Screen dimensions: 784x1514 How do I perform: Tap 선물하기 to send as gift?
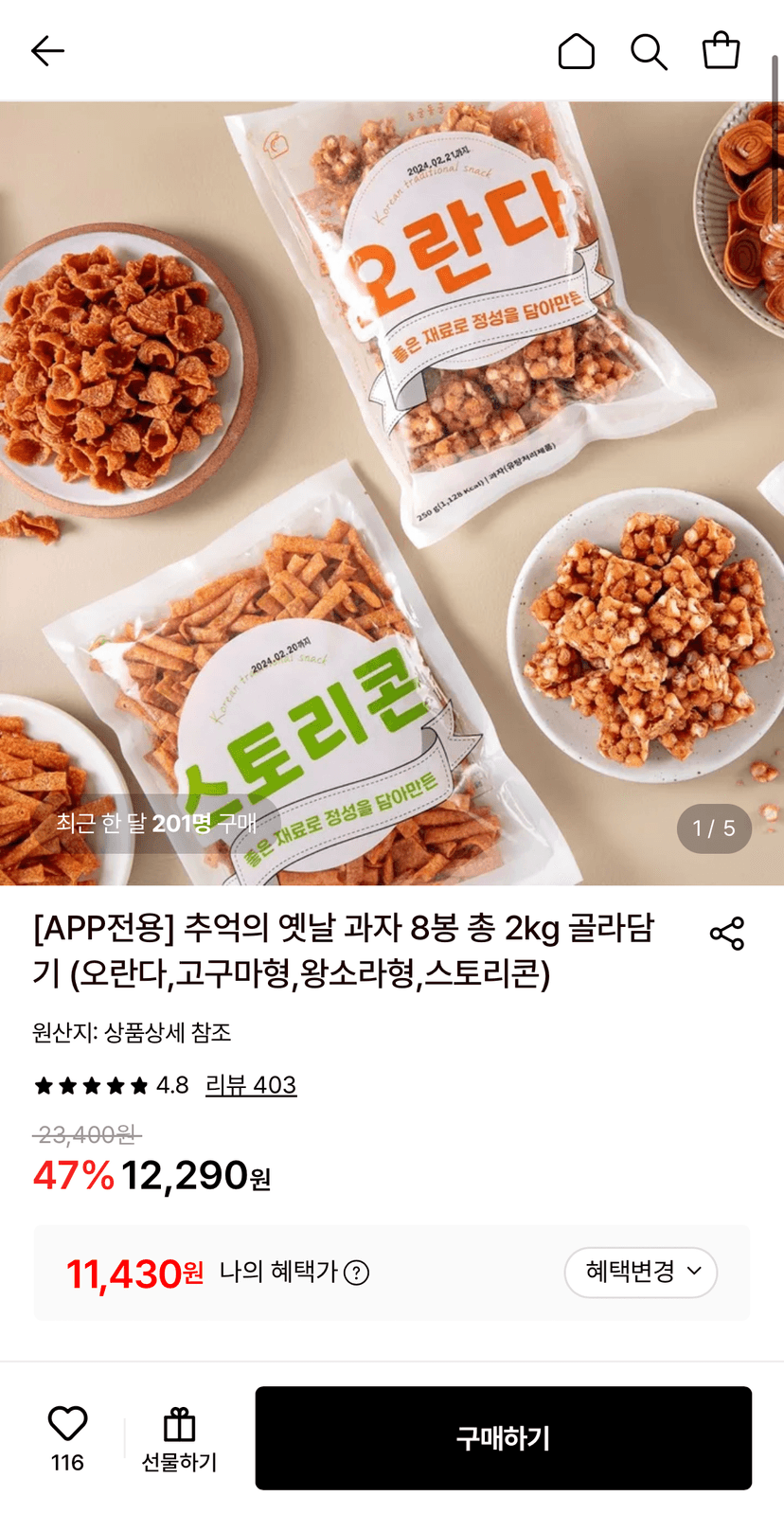click(x=179, y=1440)
